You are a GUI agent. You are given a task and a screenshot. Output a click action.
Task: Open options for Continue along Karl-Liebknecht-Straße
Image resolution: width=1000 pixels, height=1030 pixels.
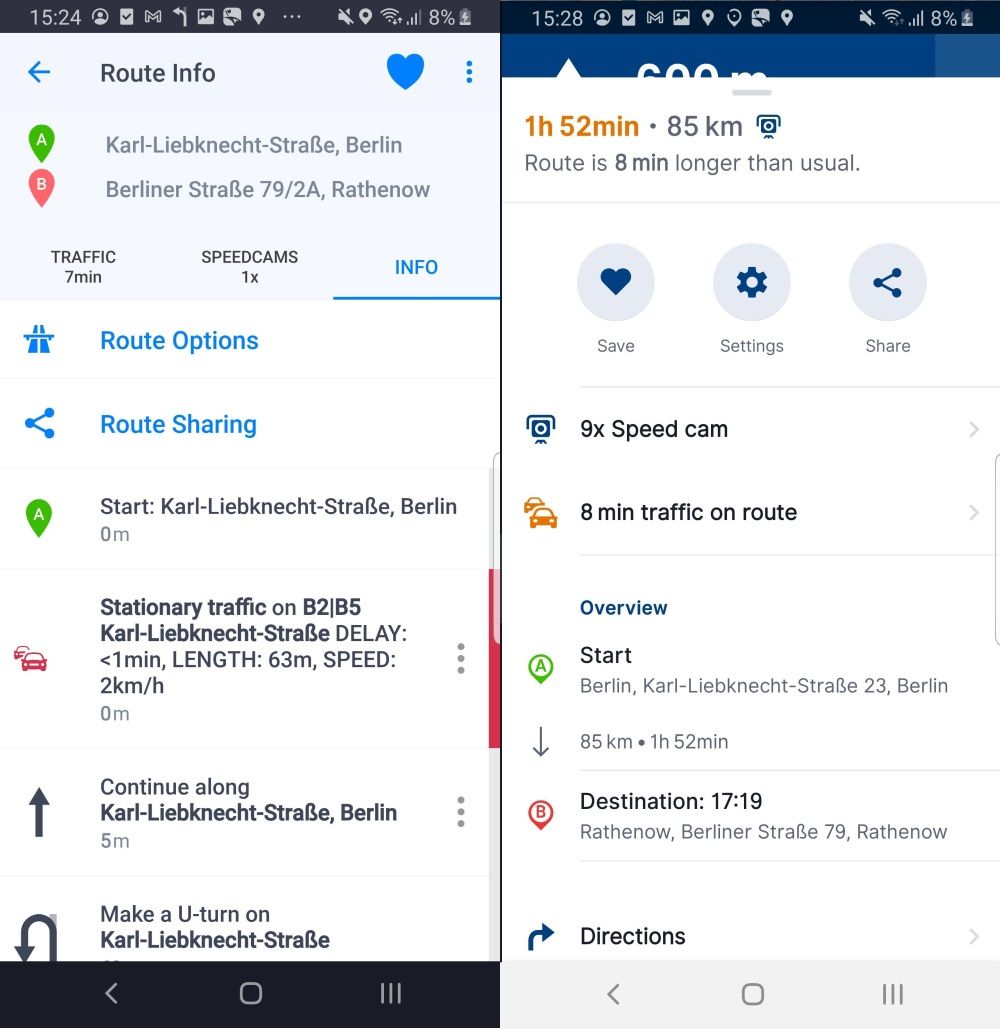(x=461, y=812)
